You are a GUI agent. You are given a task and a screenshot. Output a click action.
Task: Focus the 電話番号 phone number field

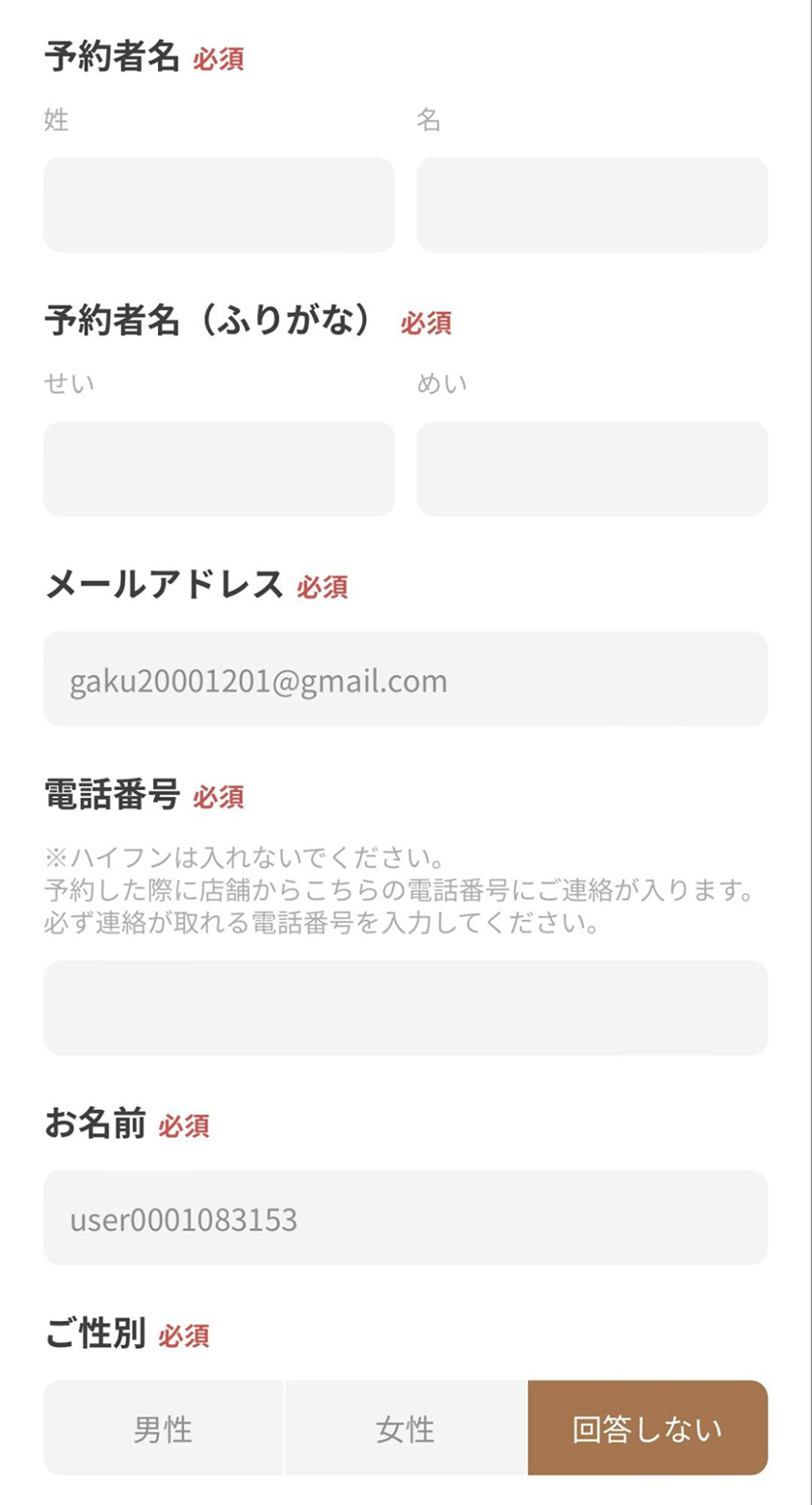(406, 1007)
